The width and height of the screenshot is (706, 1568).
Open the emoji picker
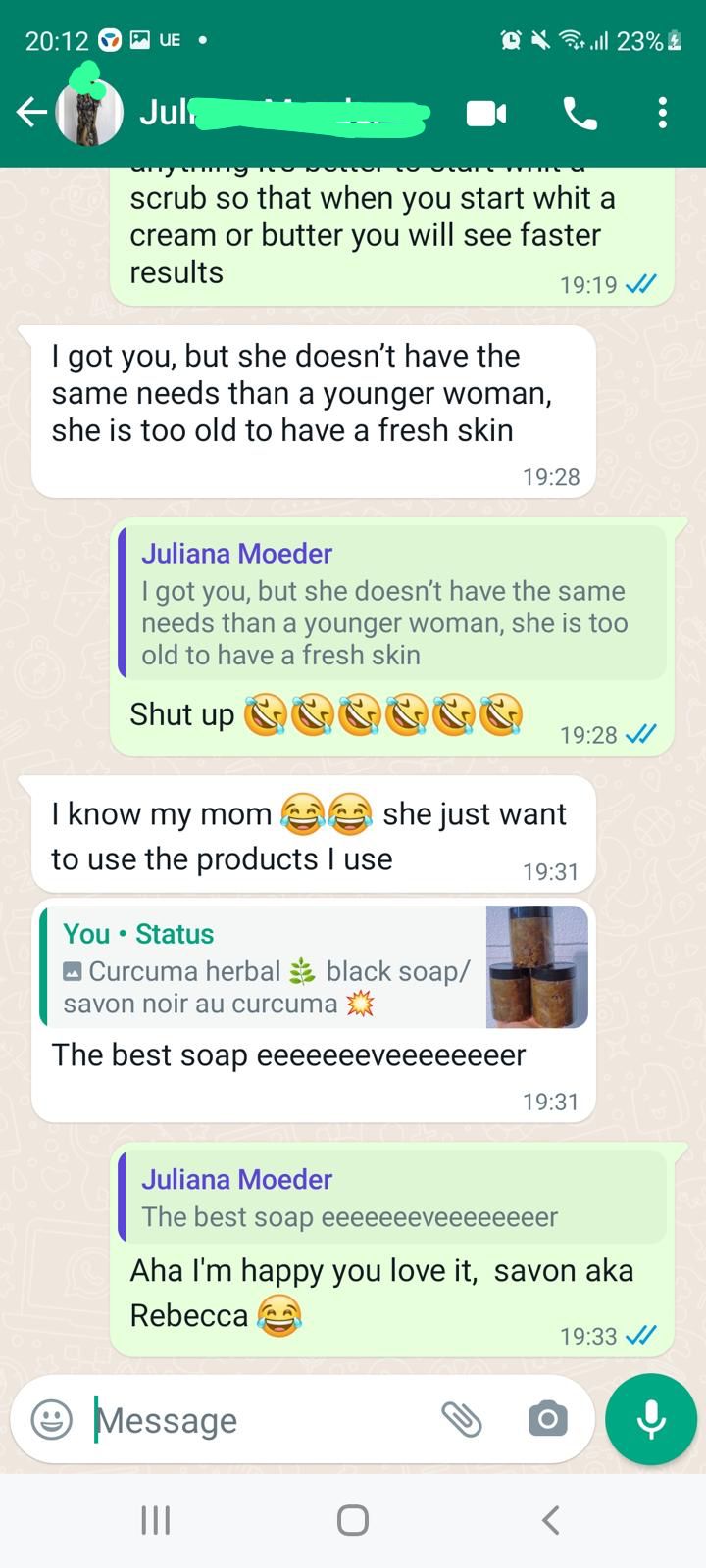point(52,1419)
